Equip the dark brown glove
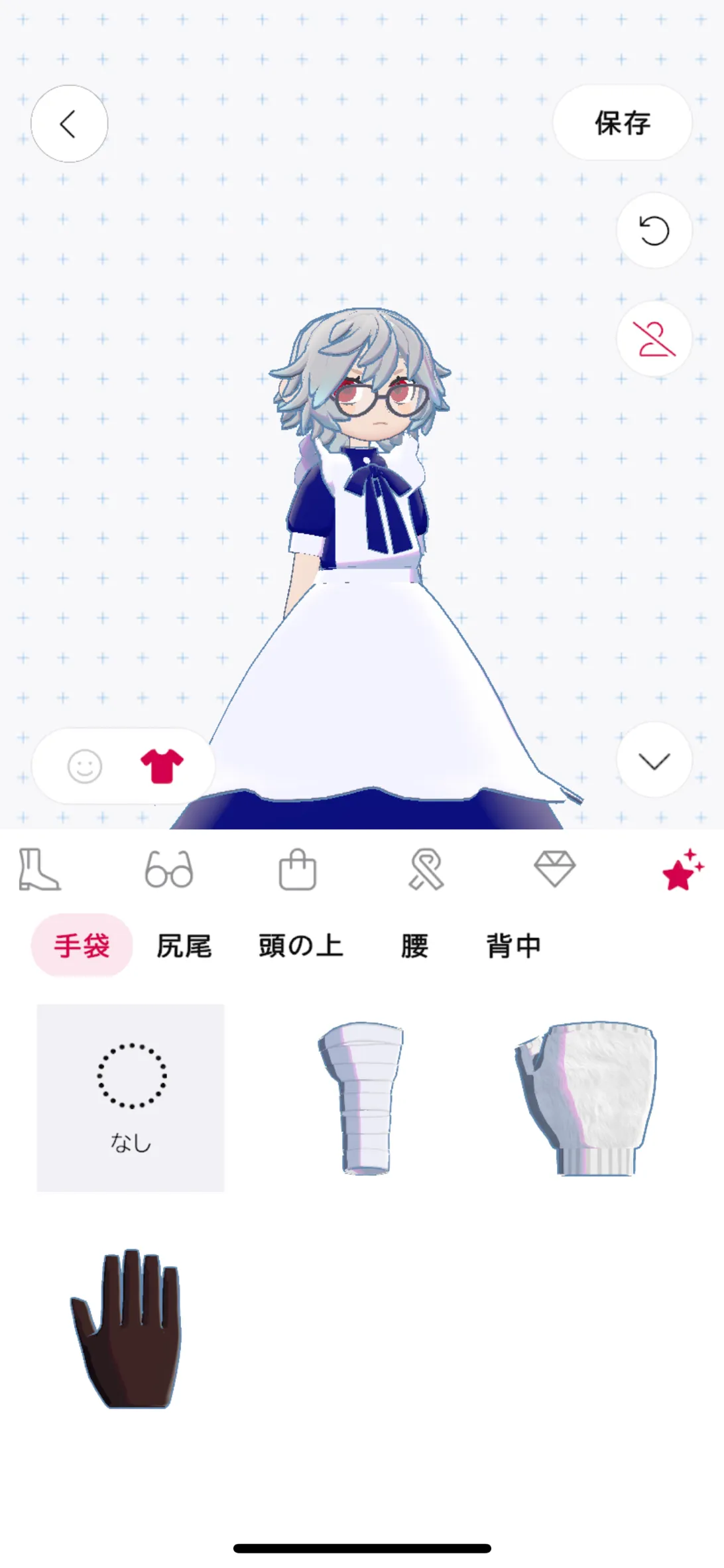This screenshot has height=1568, width=724. pyautogui.click(x=127, y=1329)
